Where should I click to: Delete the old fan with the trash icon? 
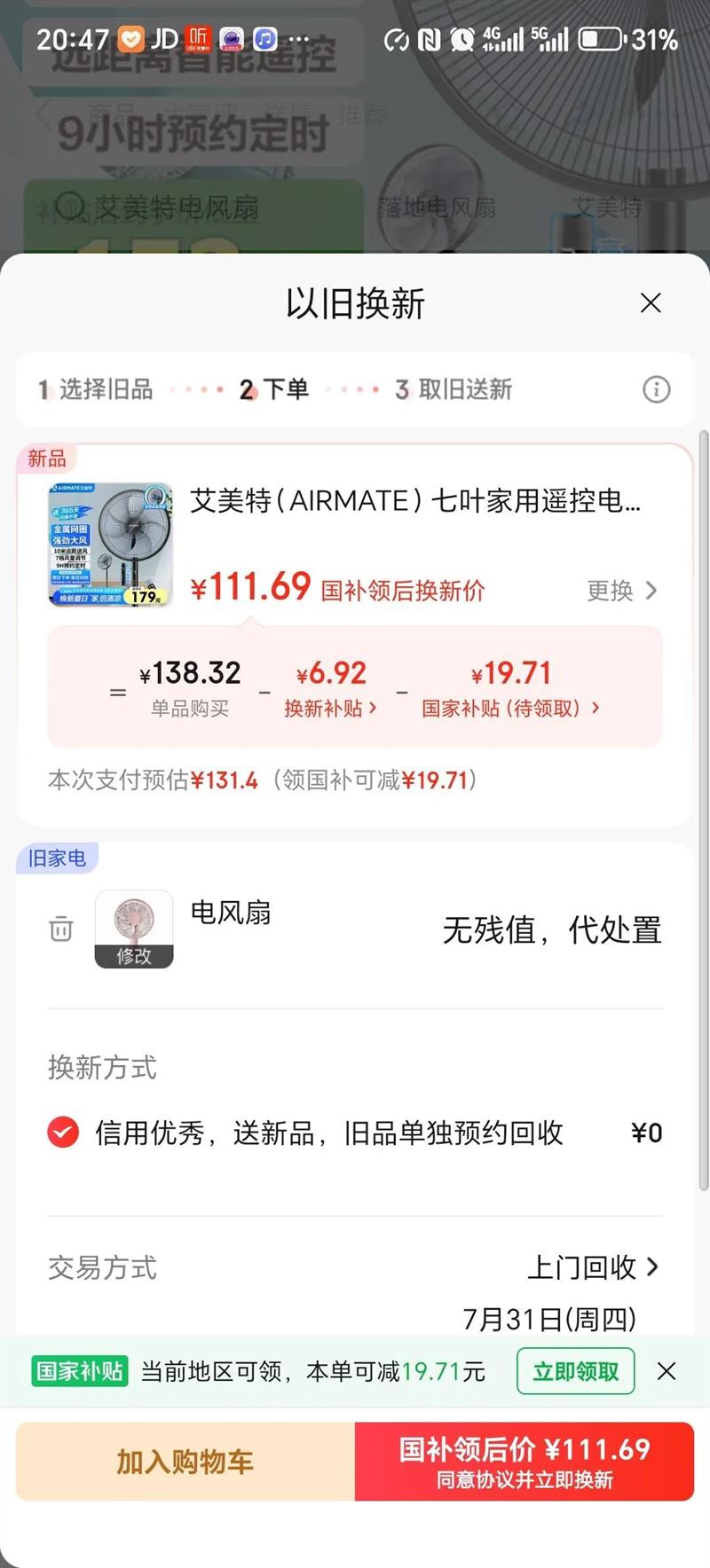[60, 929]
